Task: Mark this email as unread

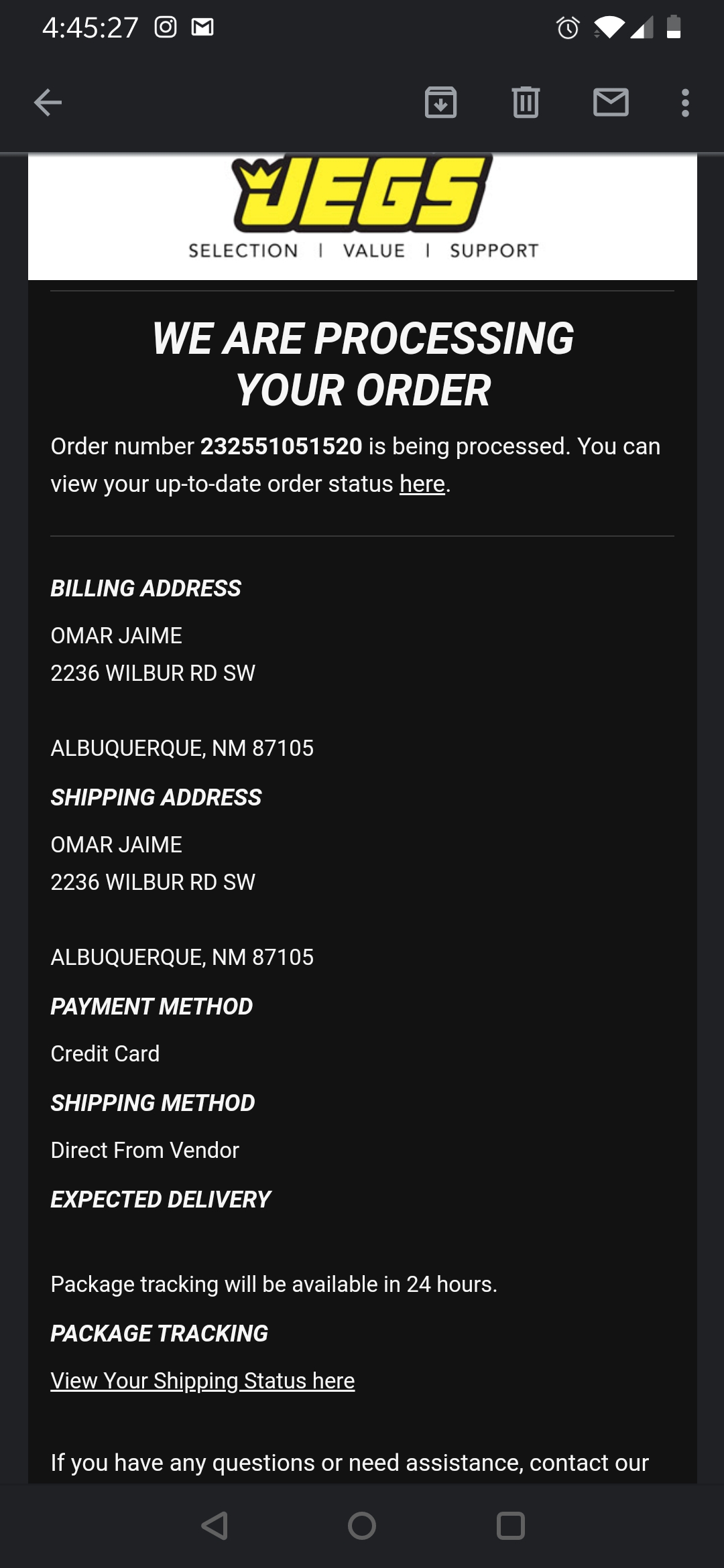Action: coord(611,103)
